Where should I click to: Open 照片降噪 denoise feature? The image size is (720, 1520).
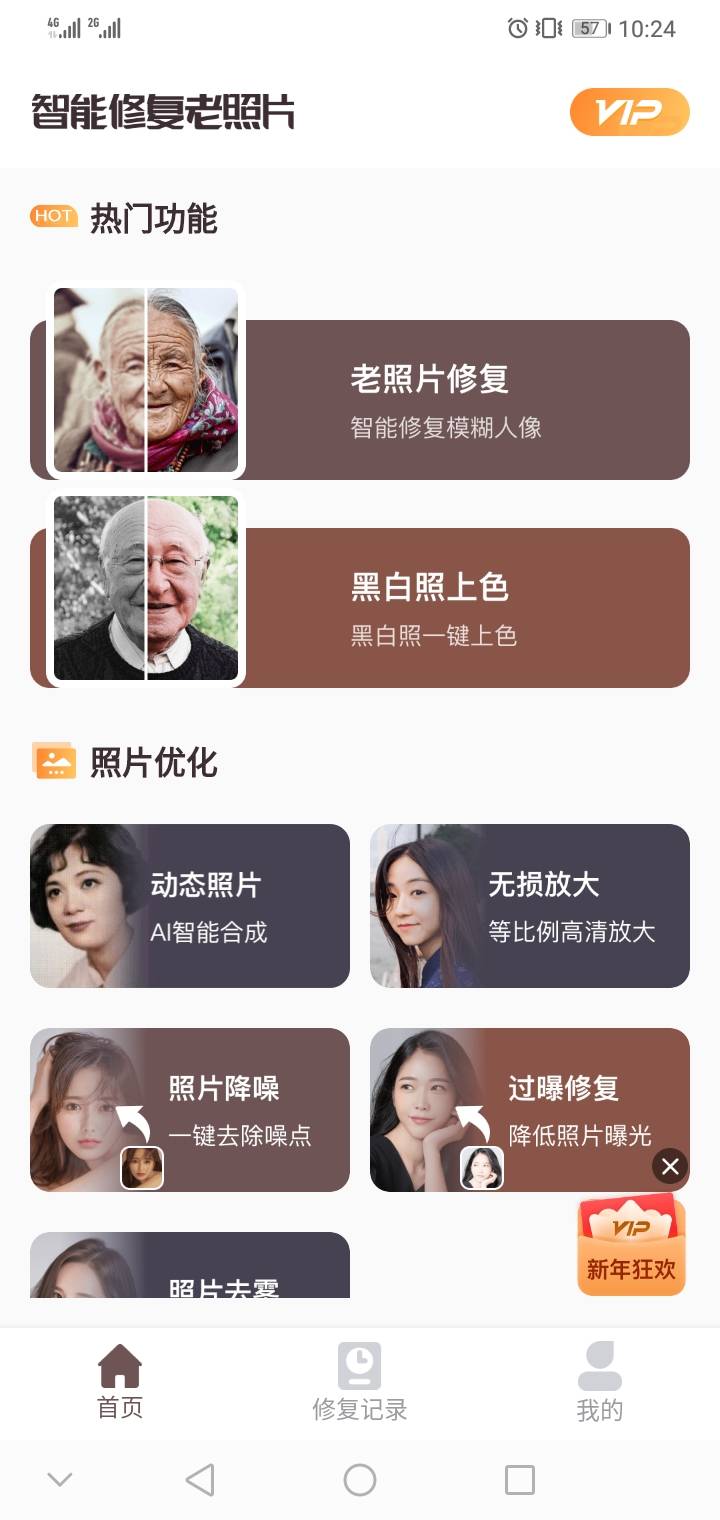click(x=189, y=1109)
